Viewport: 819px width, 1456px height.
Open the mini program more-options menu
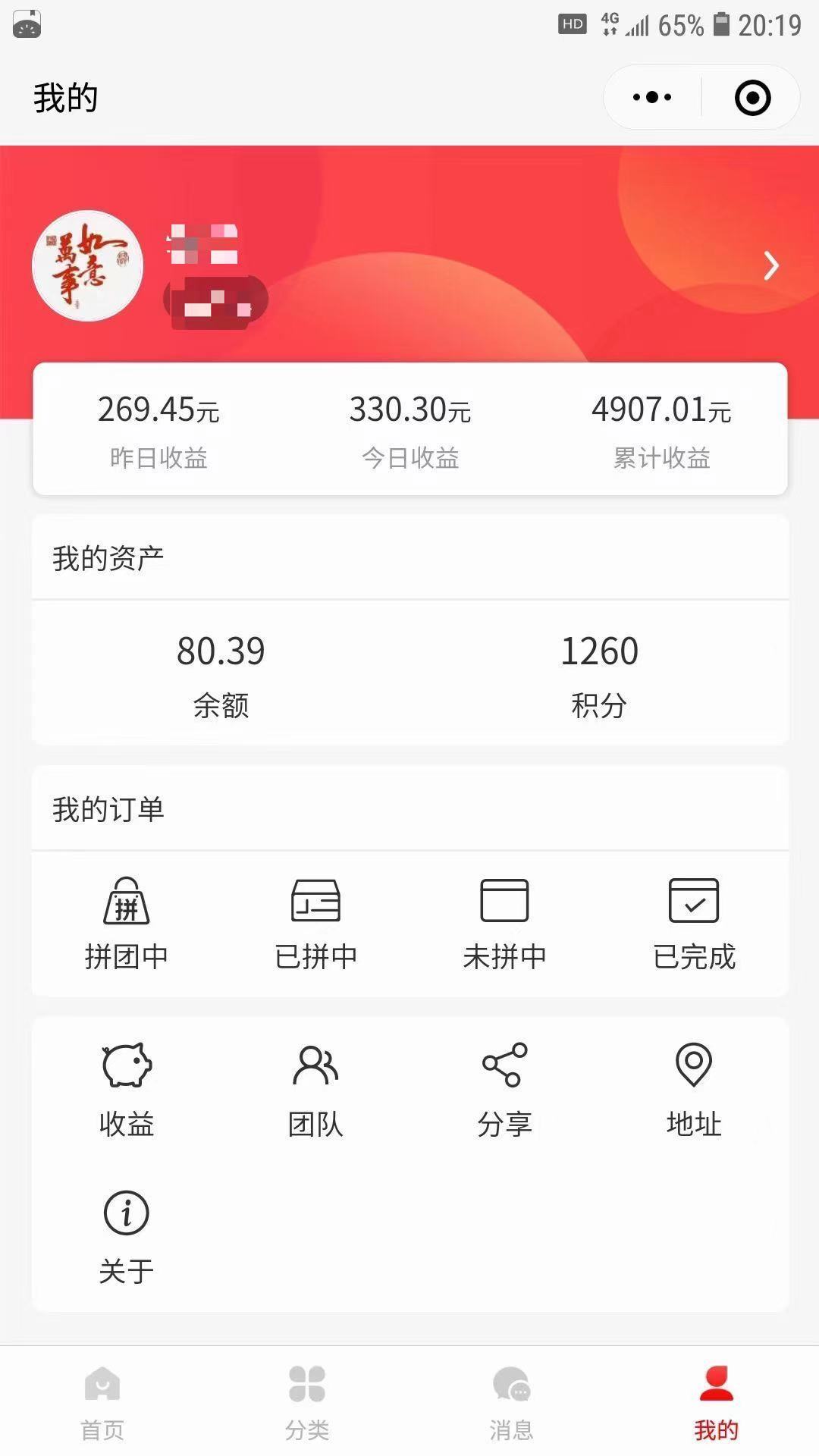(x=652, y=97)
